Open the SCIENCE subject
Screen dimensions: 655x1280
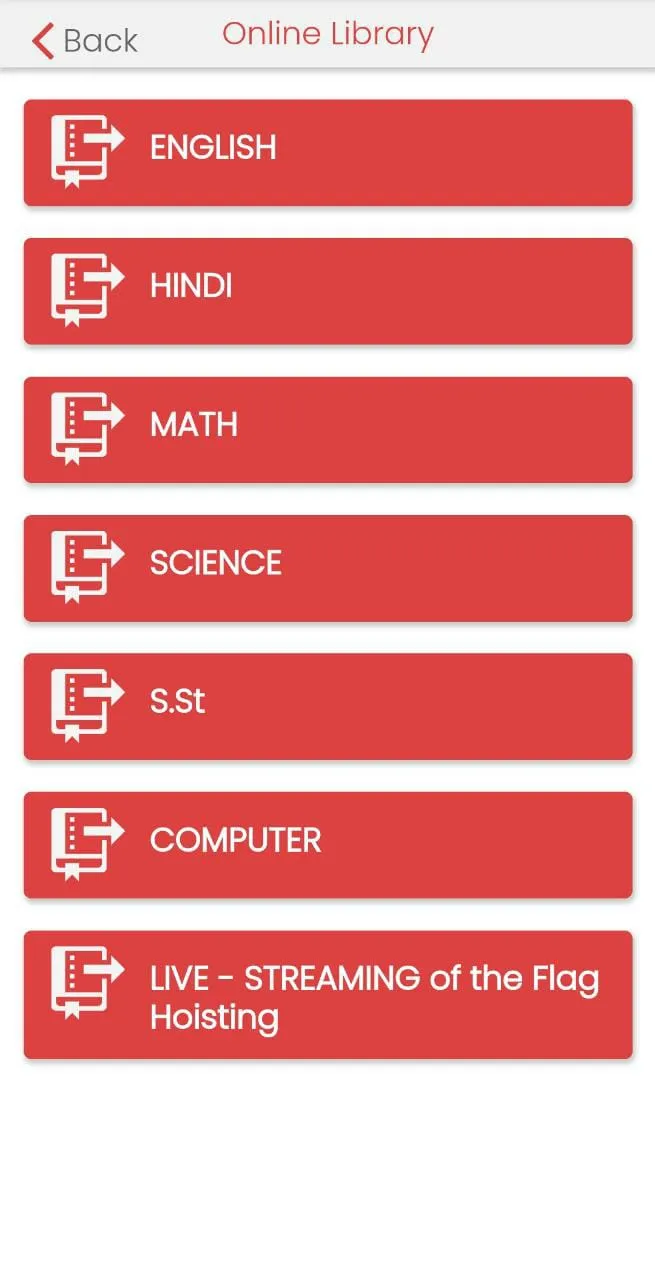click(328, 568)
